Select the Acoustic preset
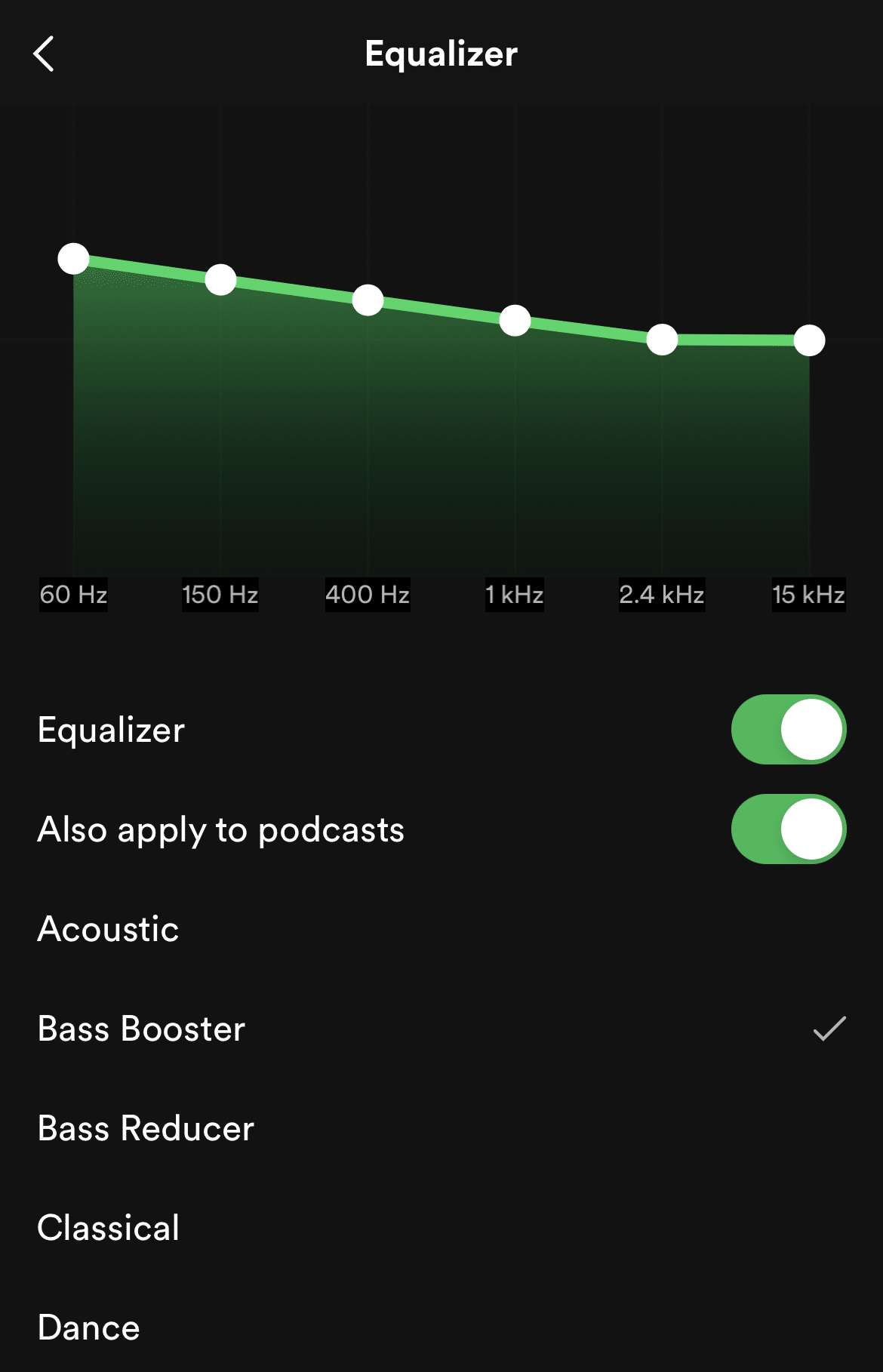 click(107, 929)
